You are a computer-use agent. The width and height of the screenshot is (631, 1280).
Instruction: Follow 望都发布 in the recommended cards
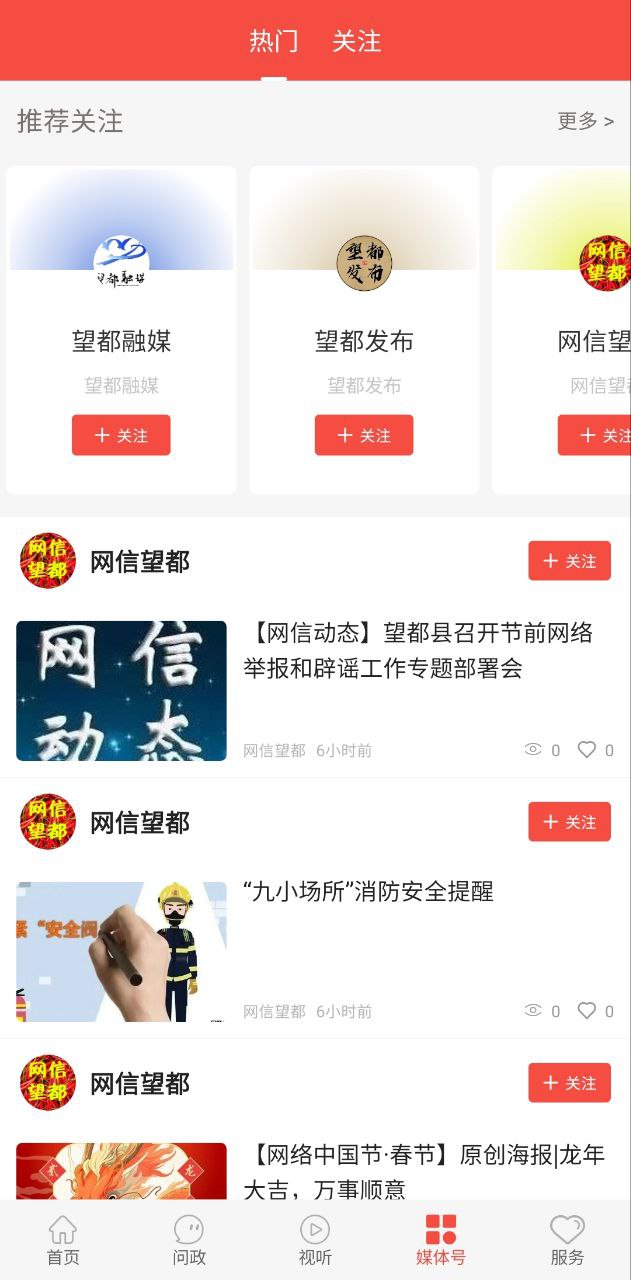(364, 435)
